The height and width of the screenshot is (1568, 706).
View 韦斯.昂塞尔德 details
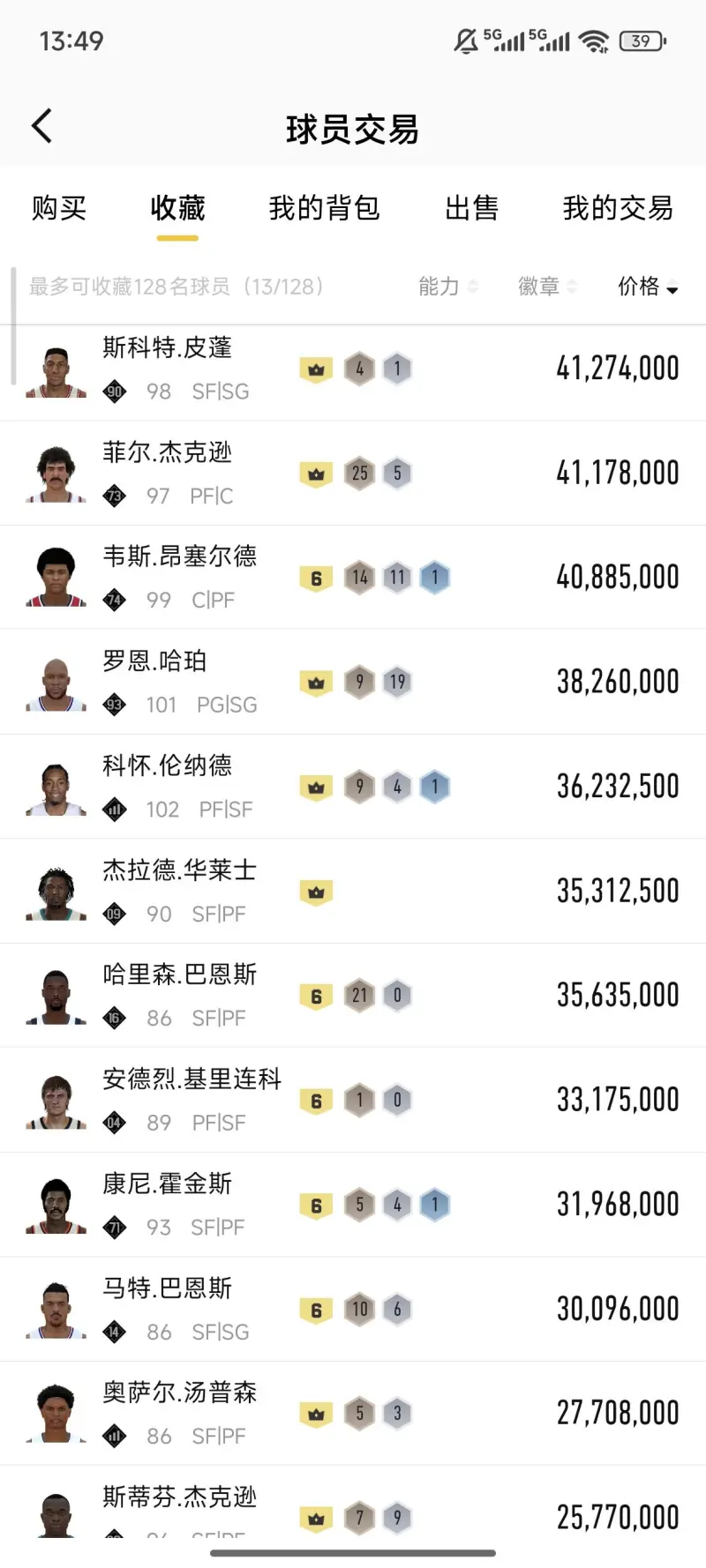[353, 578]
